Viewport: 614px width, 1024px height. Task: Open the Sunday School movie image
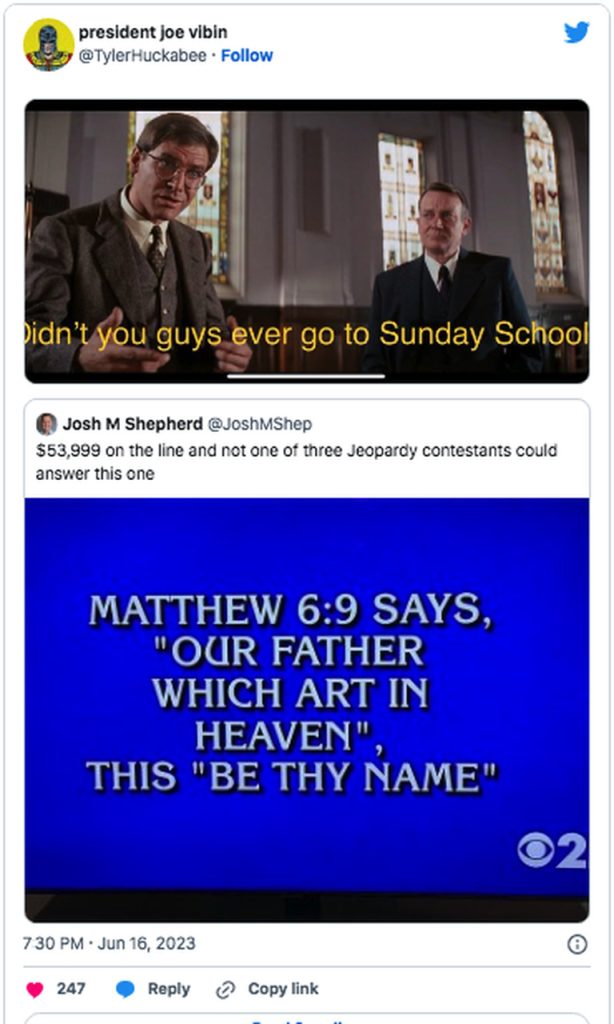(306, 240)
